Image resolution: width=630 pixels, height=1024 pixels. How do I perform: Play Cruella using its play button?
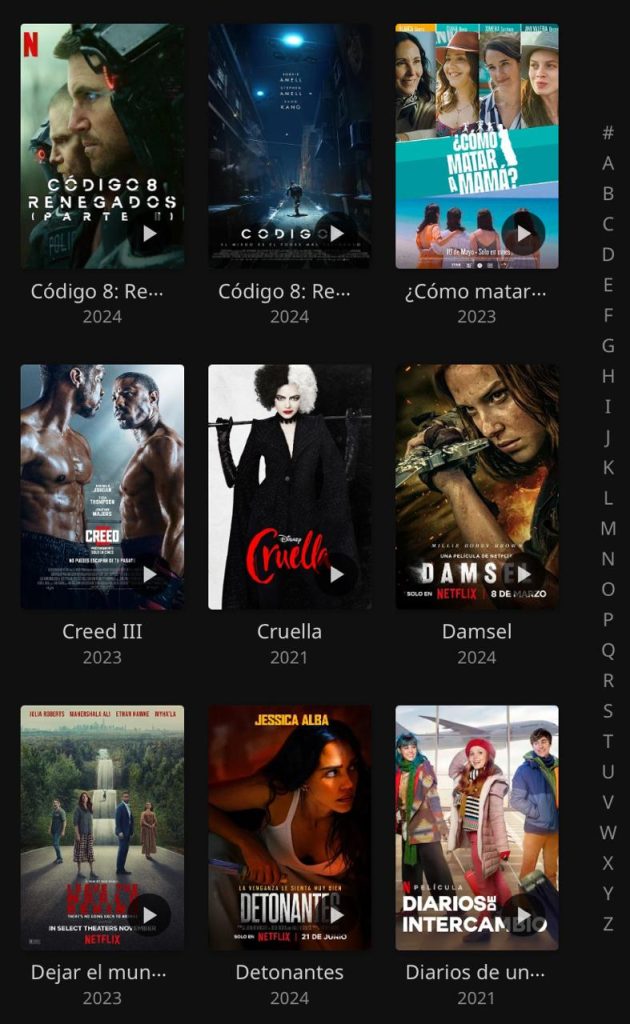(x=336, y=574)
